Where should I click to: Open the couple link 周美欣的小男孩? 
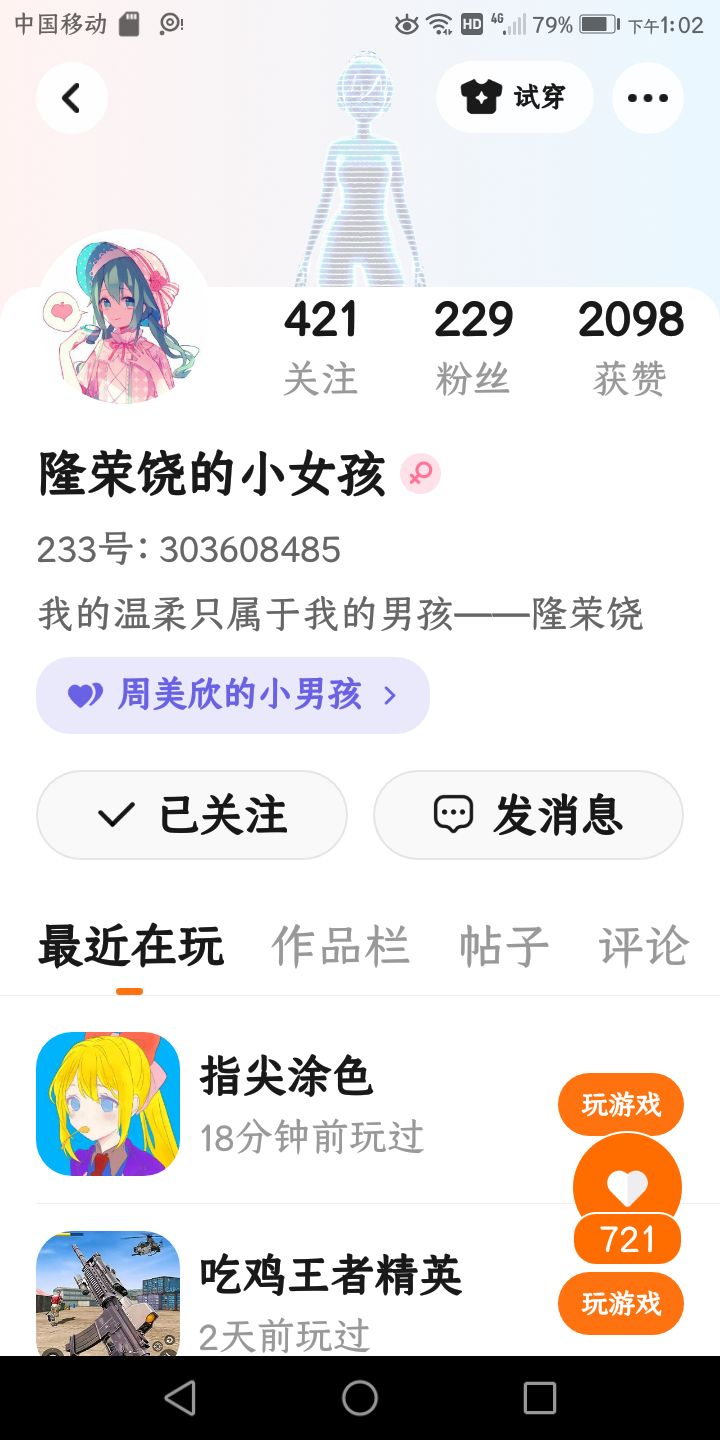coord(233,695)
